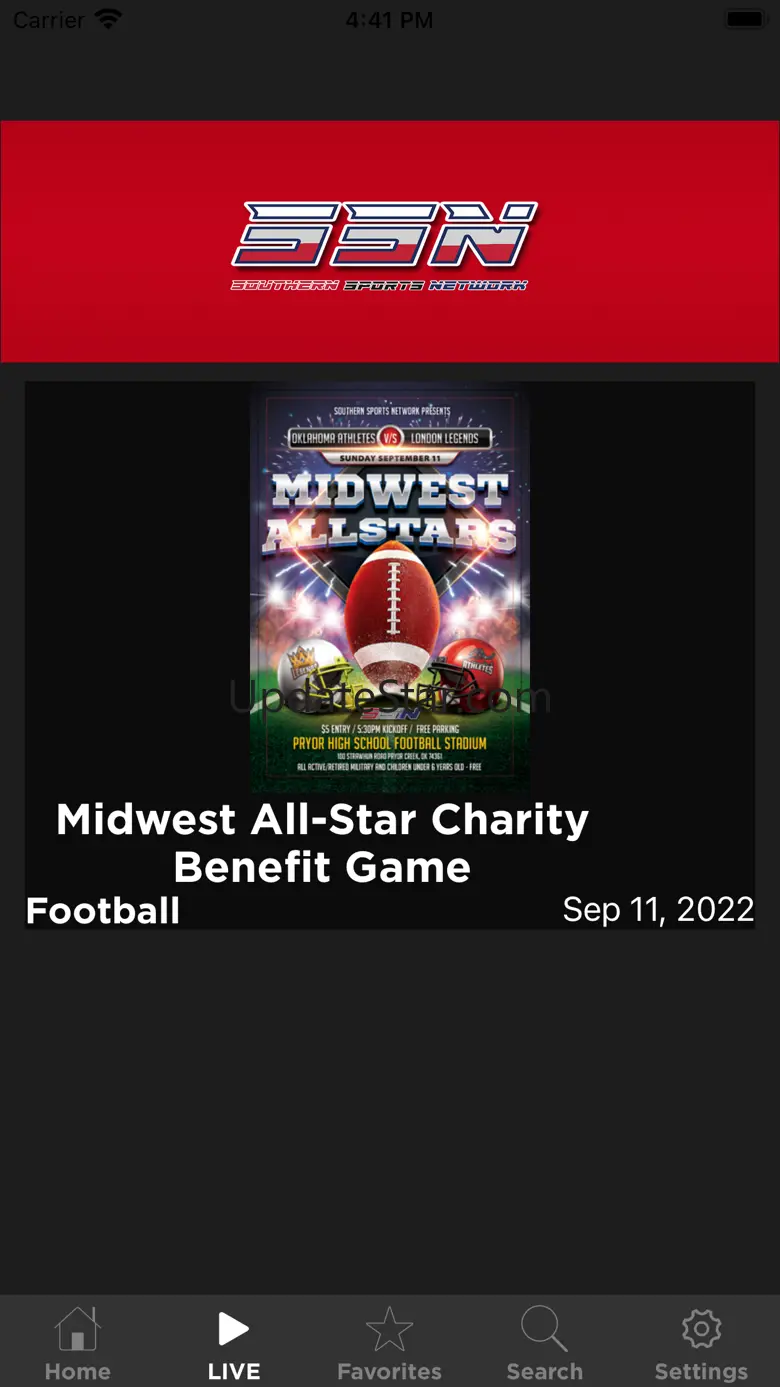
Task: Switch to the Favorites tab
Action: 389,1343
